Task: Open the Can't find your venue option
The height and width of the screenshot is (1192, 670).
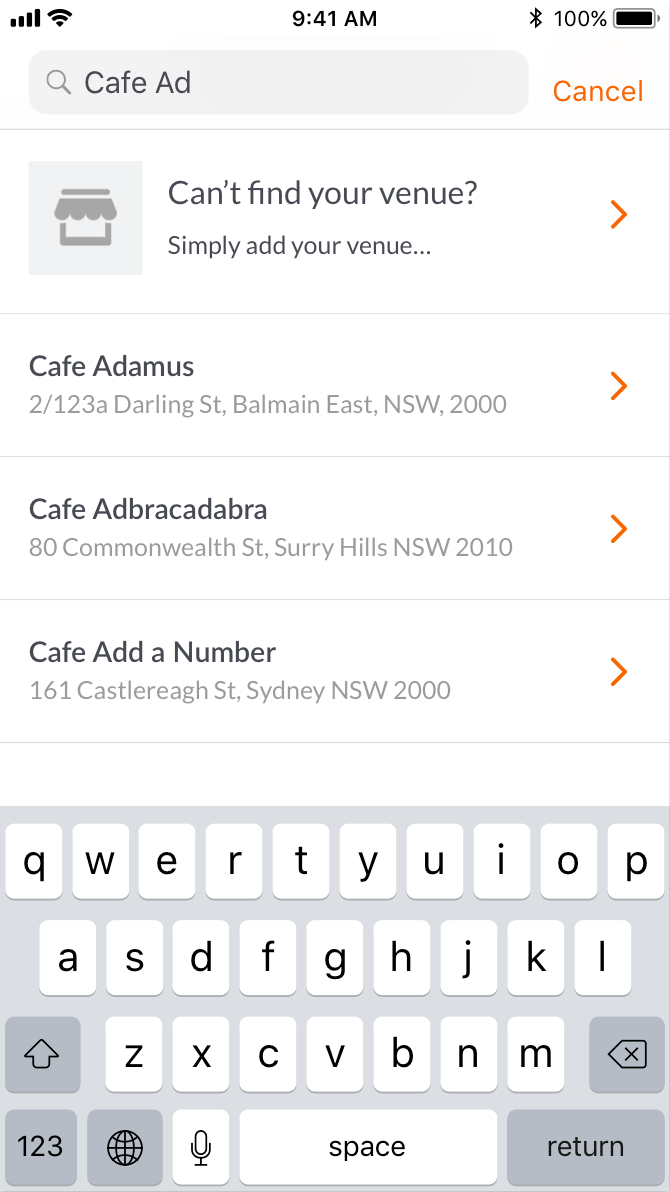Action: [334, 217]
